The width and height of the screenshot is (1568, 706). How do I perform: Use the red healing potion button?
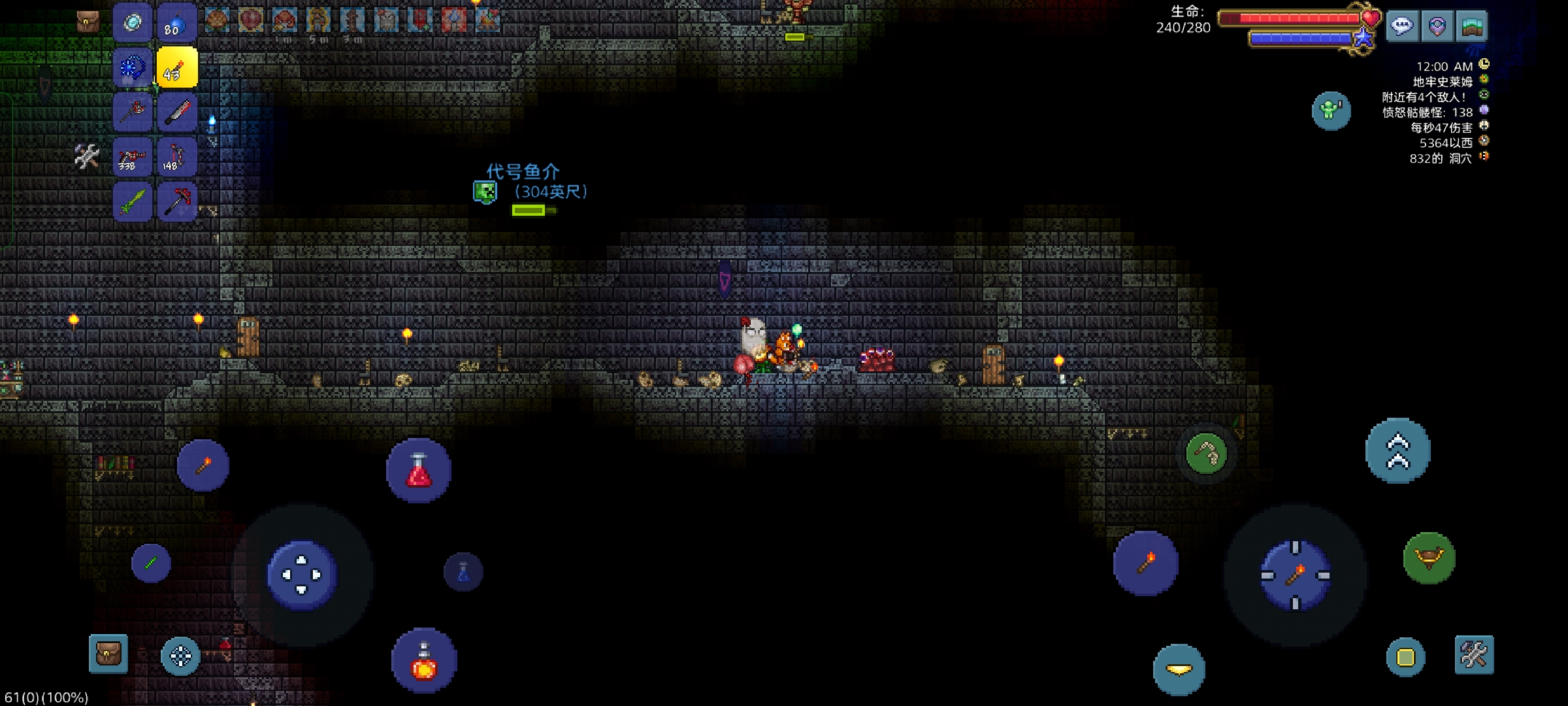coord(419,471)
